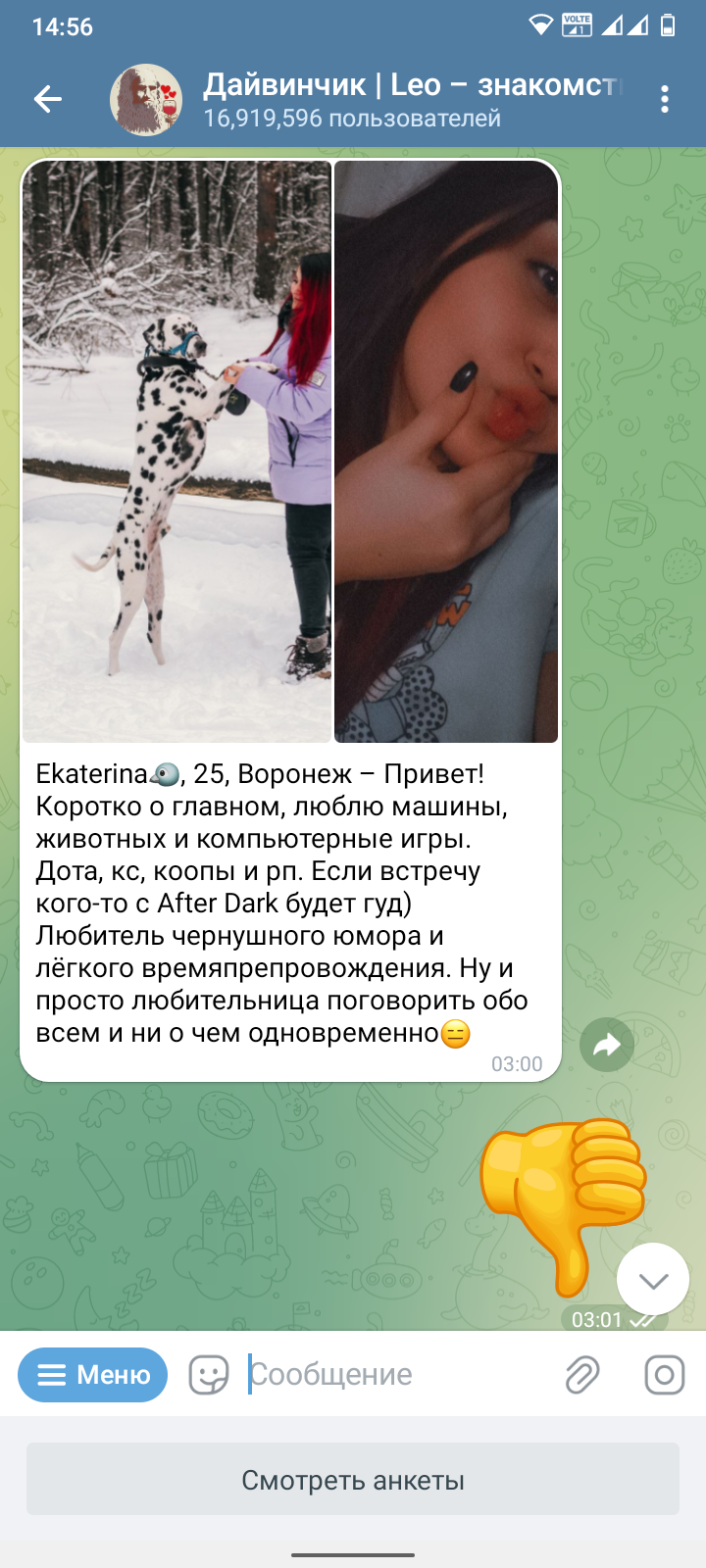
Task: Open the bot Меню button
Action: pyautogui.click(x=92, y=1375)
